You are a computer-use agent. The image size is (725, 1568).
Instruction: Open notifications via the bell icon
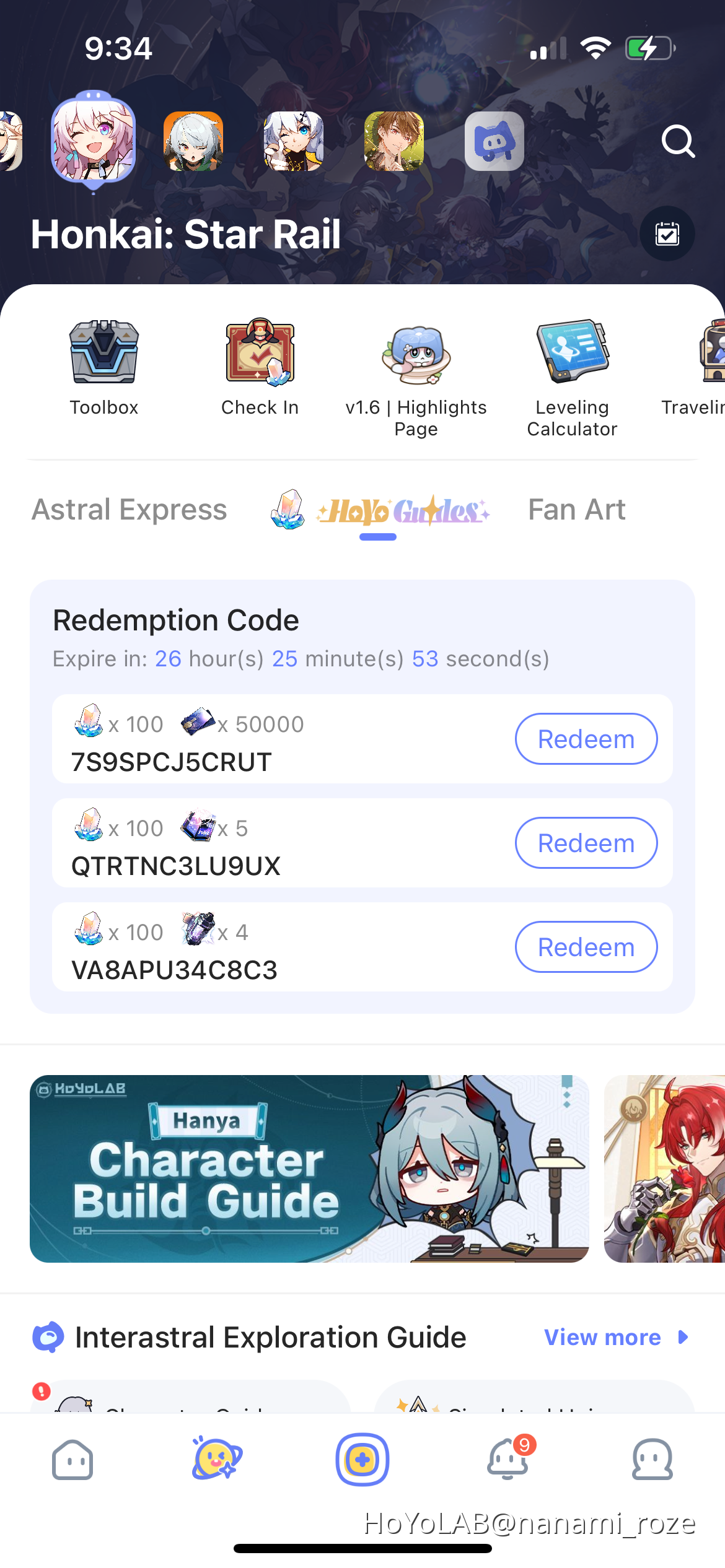tap(507, 1461)
